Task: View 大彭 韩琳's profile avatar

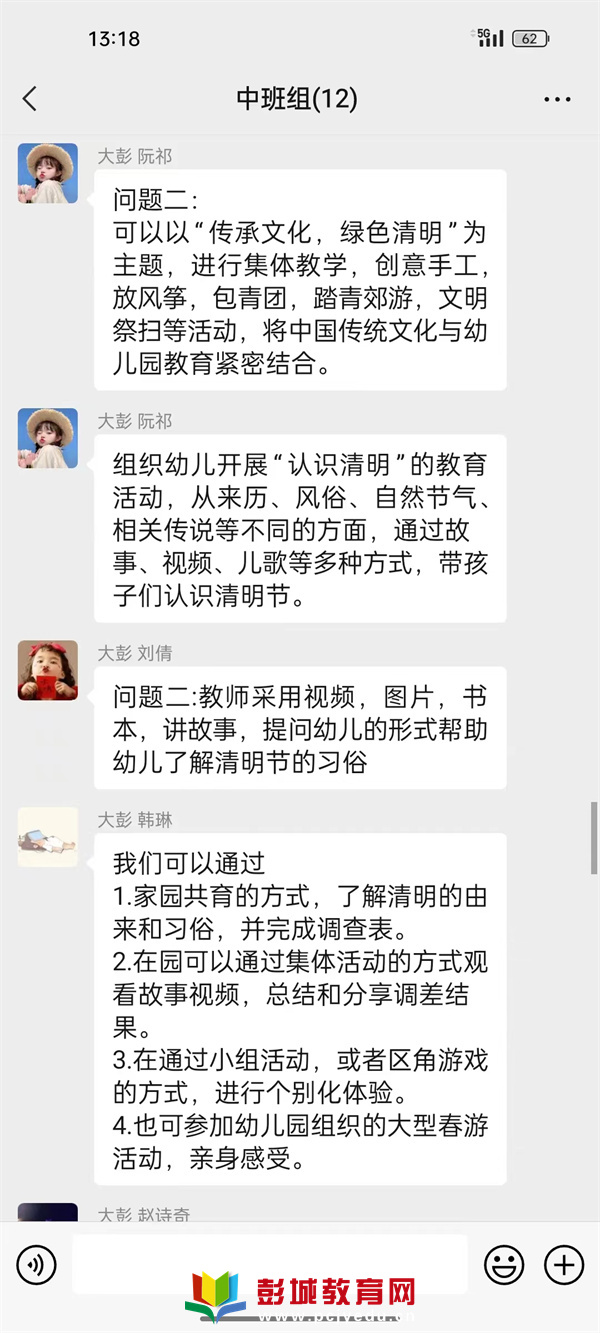Action: tap(47, 836)
